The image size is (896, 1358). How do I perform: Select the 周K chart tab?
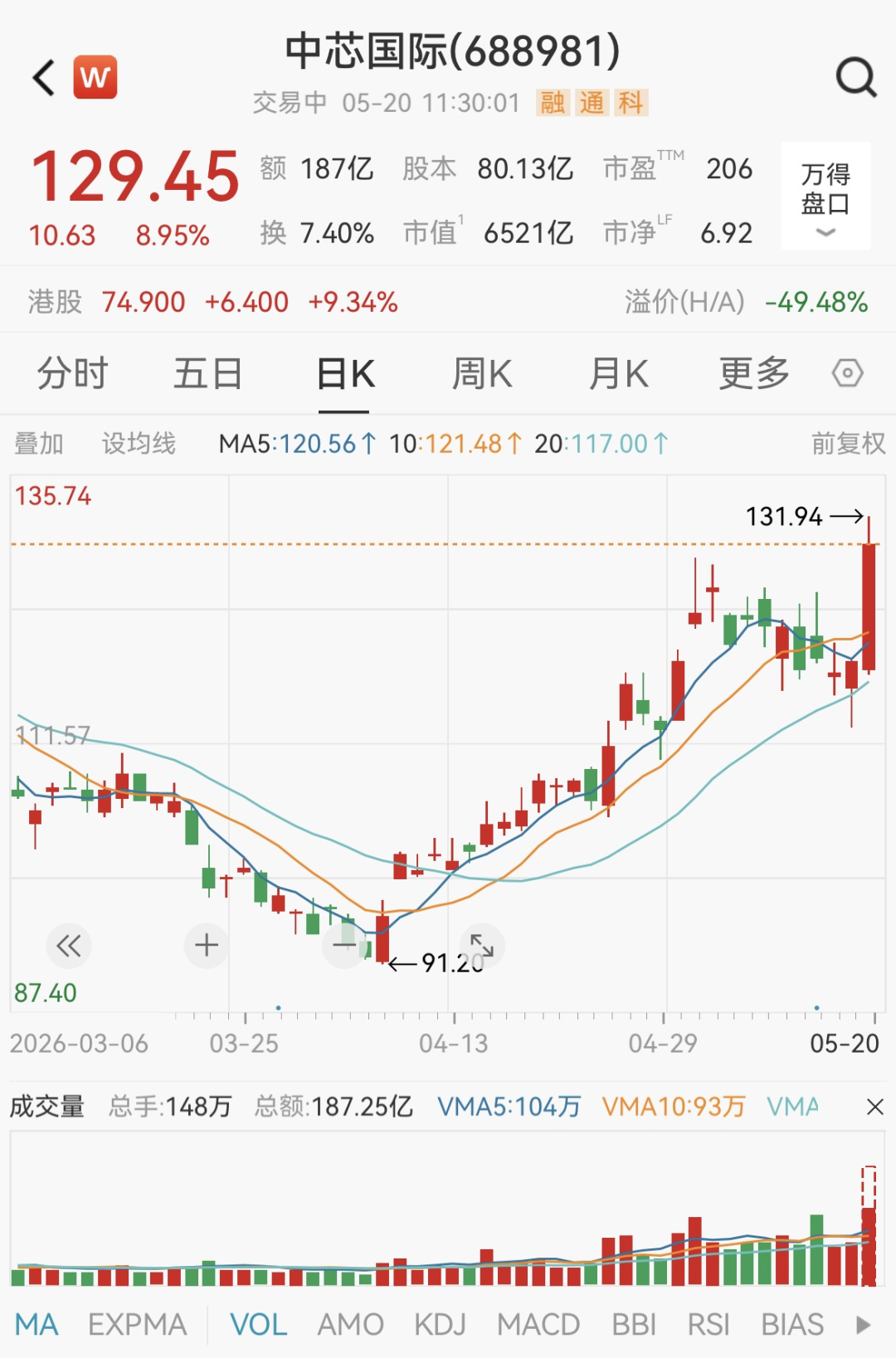482,373
